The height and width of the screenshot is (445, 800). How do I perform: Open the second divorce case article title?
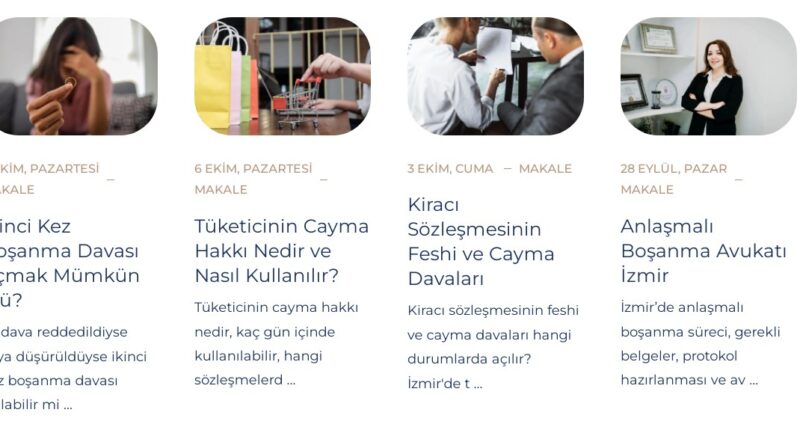(x=70, y=262)
